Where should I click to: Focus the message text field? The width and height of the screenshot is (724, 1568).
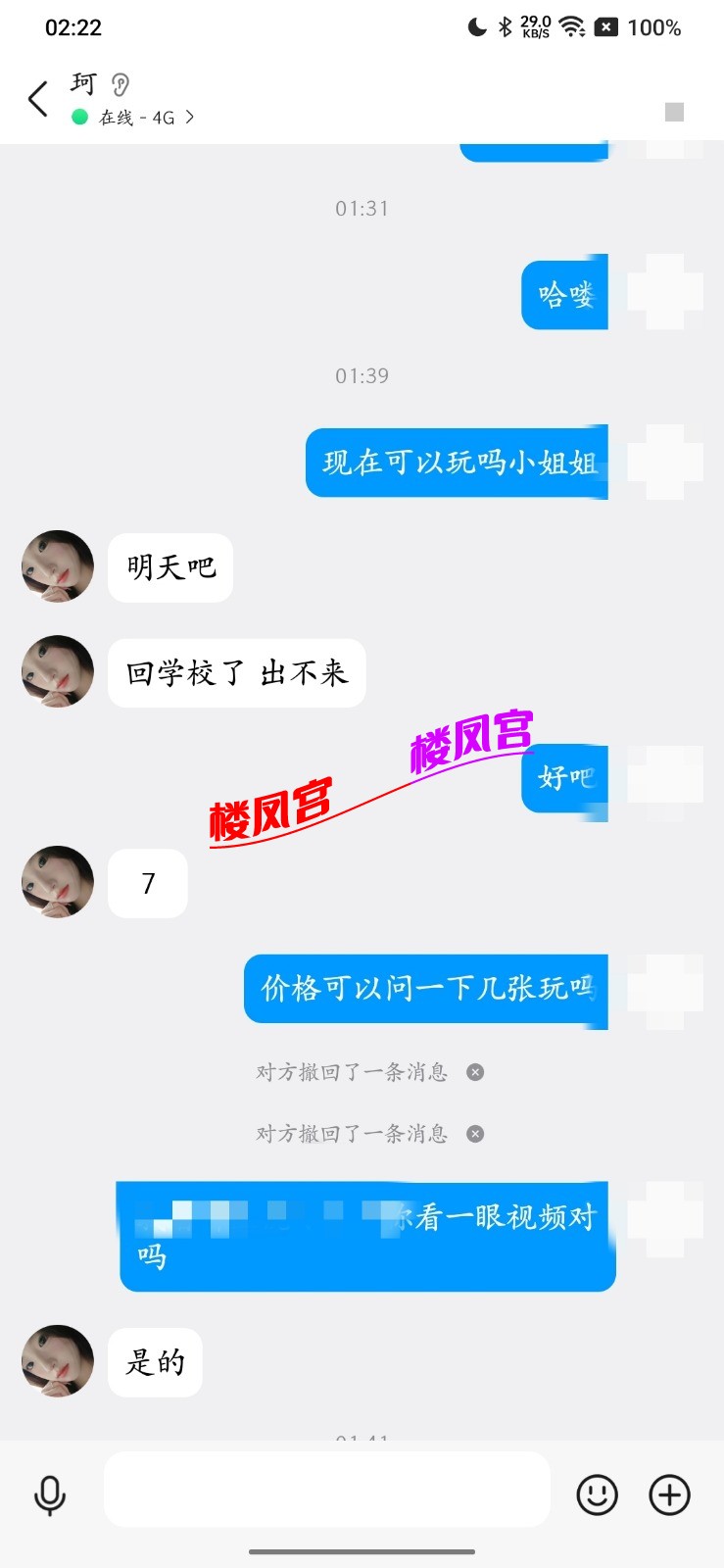(x=326, y=1490)
